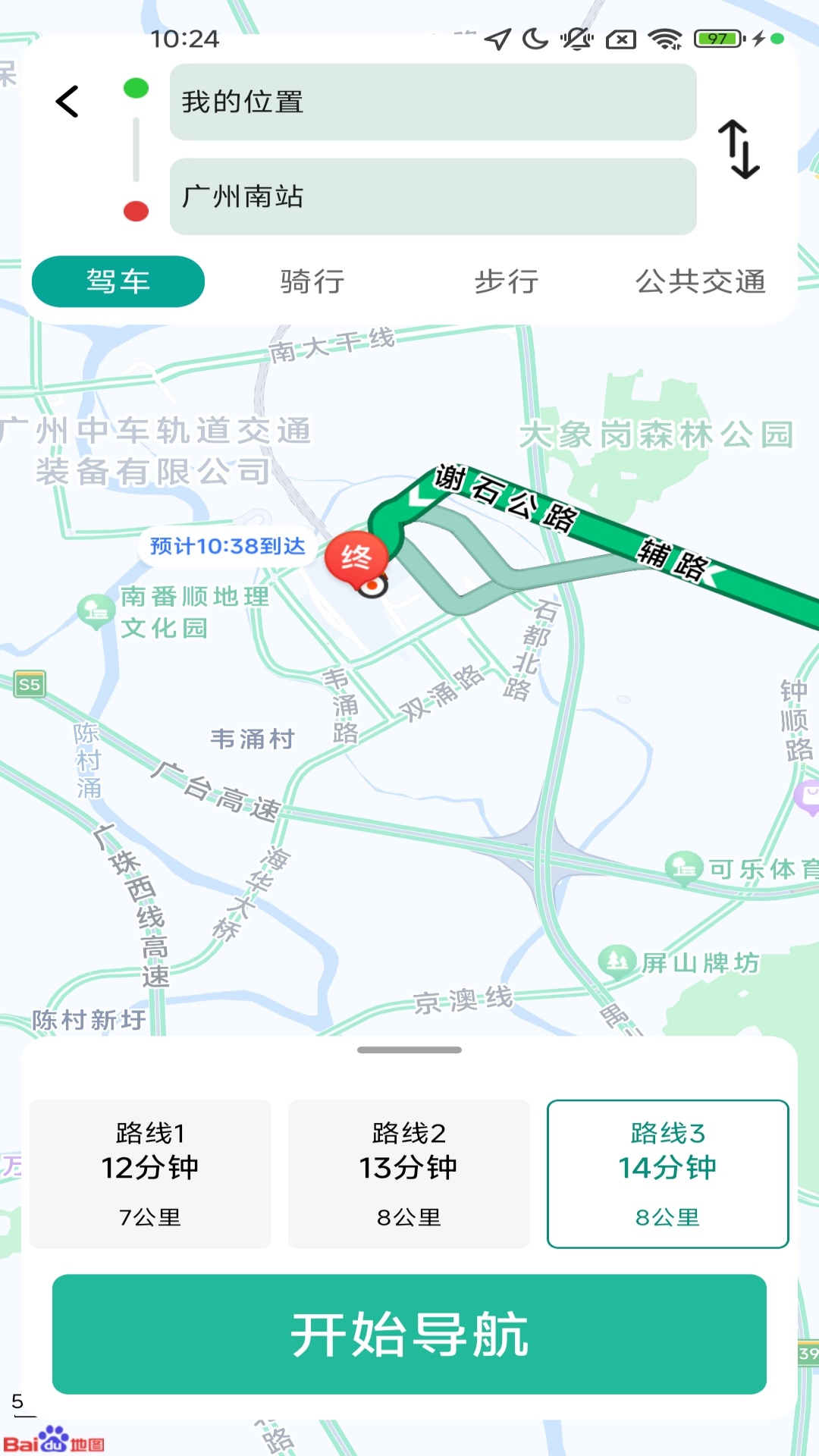Screen dimensions: 819x1456
Task: Switch to the 骑行 tab
Action: pos(312,281)
